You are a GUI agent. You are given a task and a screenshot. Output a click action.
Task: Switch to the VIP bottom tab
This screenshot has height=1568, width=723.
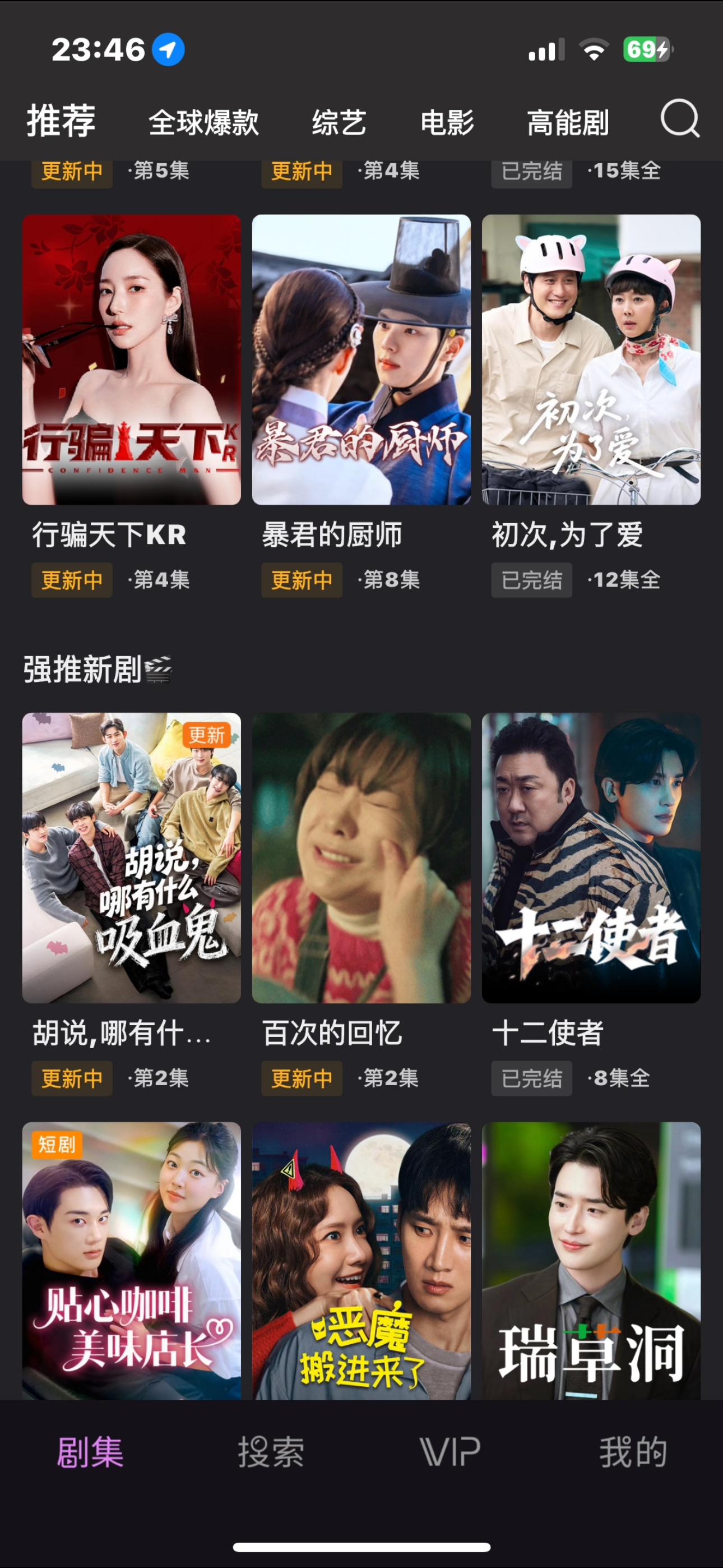click(x=451, y=1452)
